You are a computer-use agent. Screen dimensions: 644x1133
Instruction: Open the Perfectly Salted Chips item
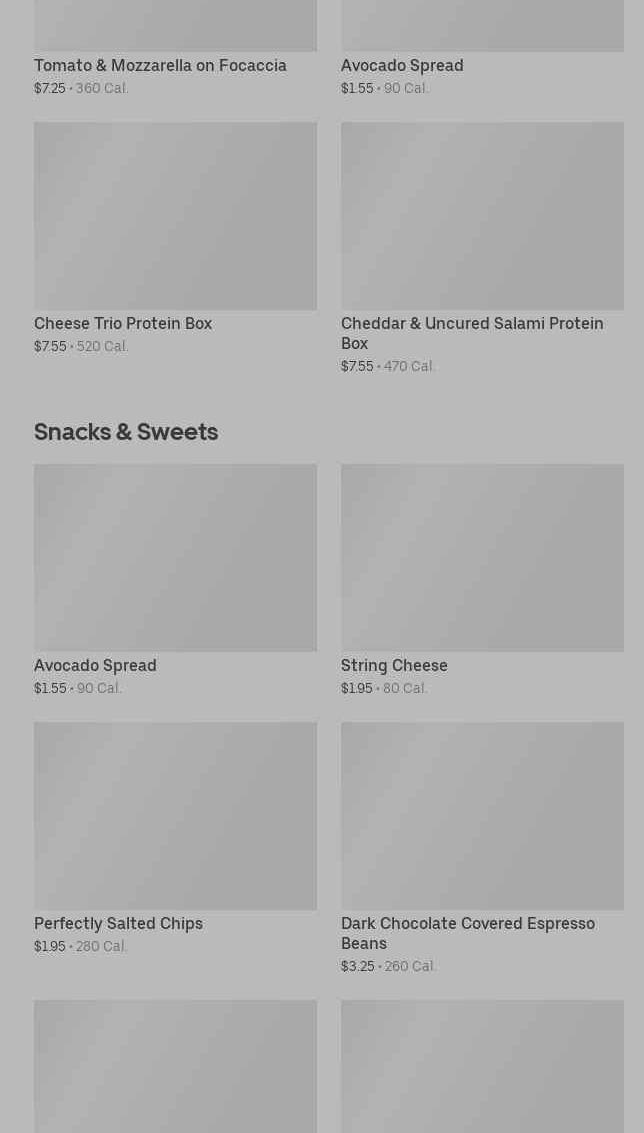175,816
